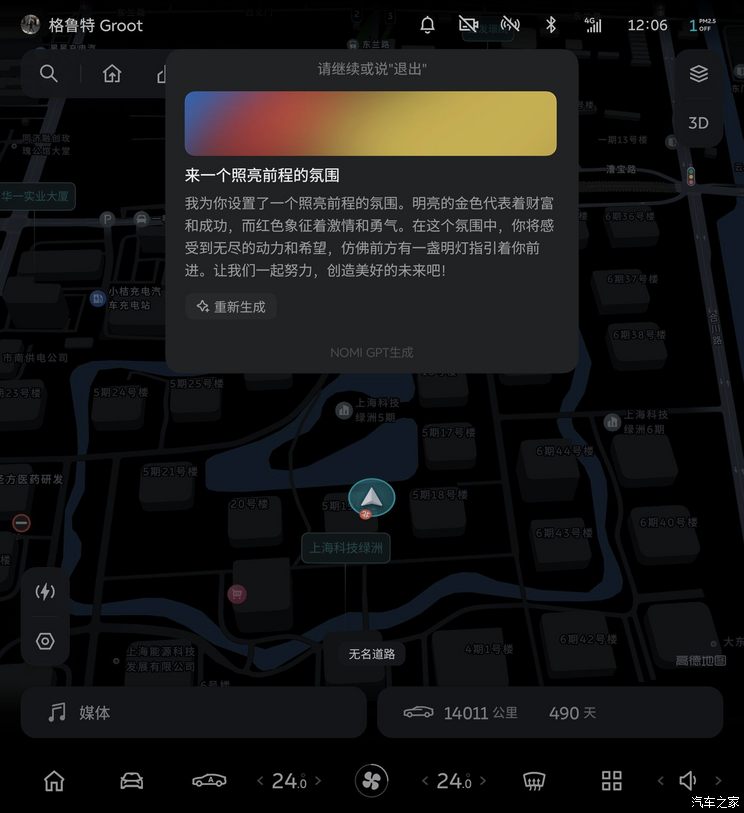Toggle 3D map view

coord(699,122)
